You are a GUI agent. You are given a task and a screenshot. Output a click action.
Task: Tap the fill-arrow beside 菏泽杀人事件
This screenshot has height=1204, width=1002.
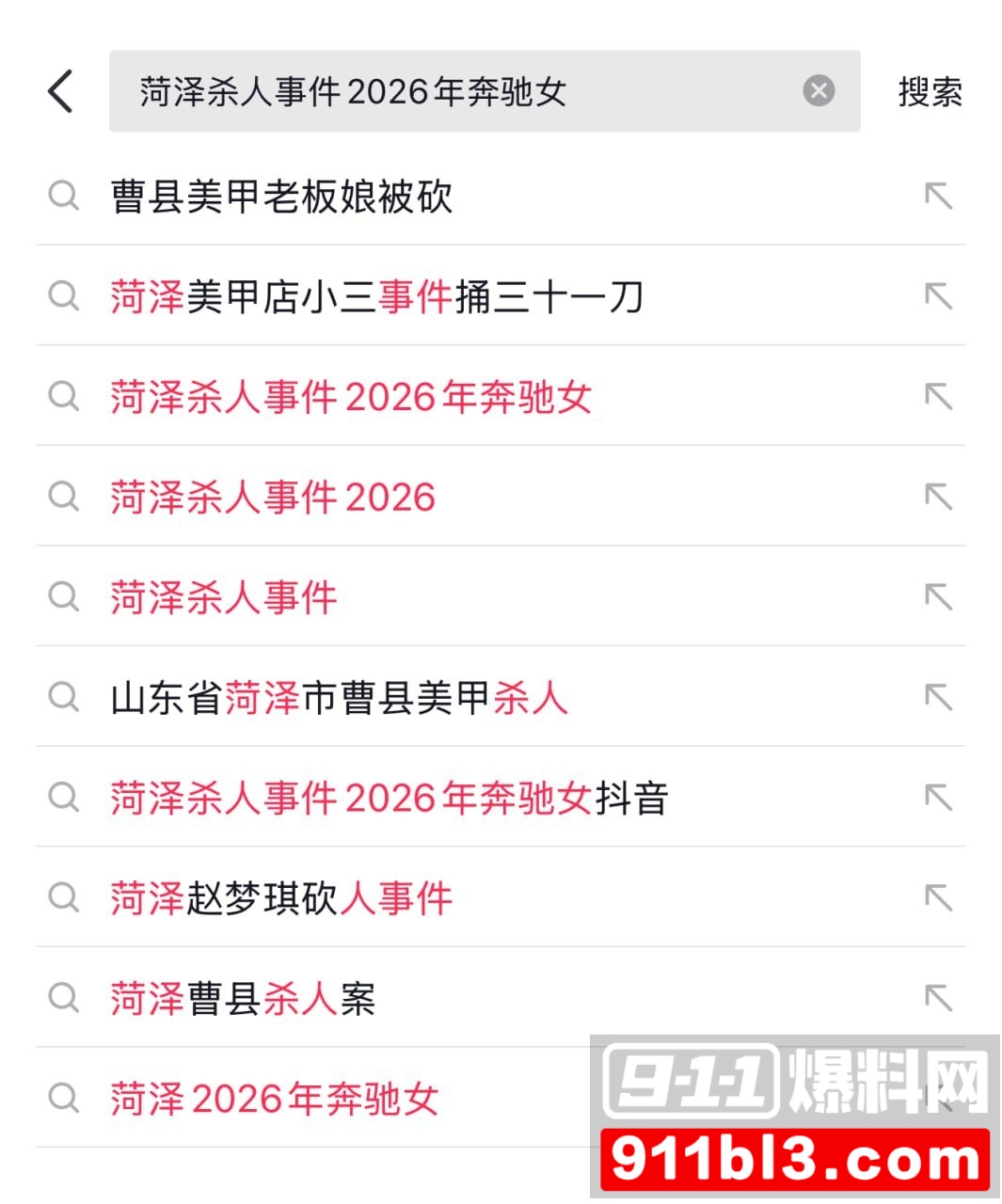[x=938, y=597]
